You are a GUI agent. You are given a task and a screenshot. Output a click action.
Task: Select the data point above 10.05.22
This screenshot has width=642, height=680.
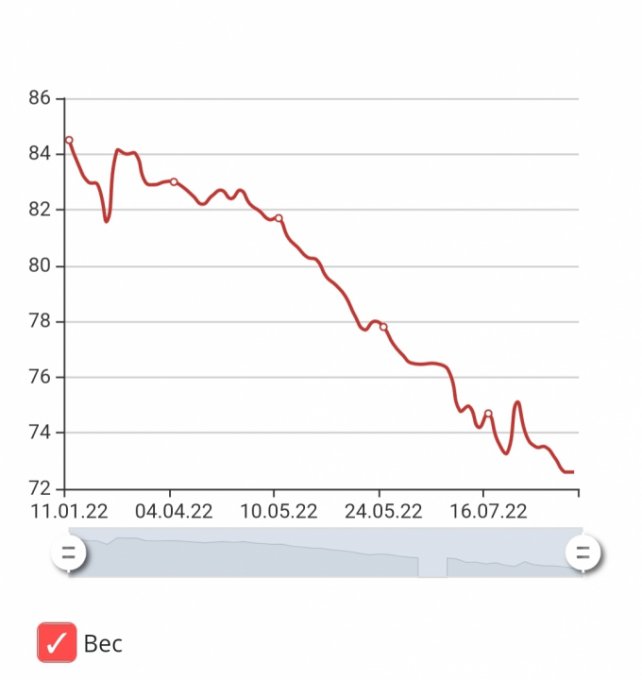point(279,218)
